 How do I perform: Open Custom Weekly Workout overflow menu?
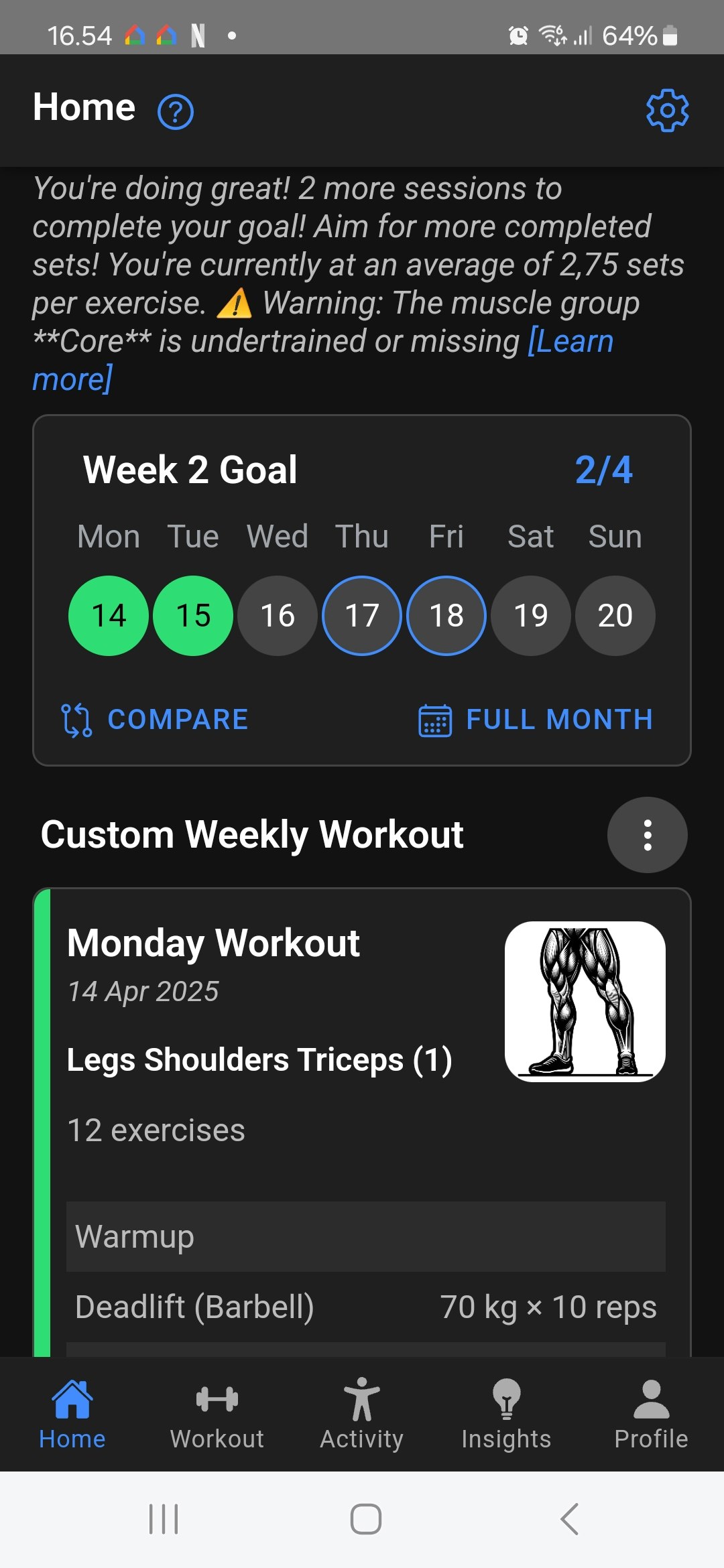pyautogui.click(x=647, y=835)
